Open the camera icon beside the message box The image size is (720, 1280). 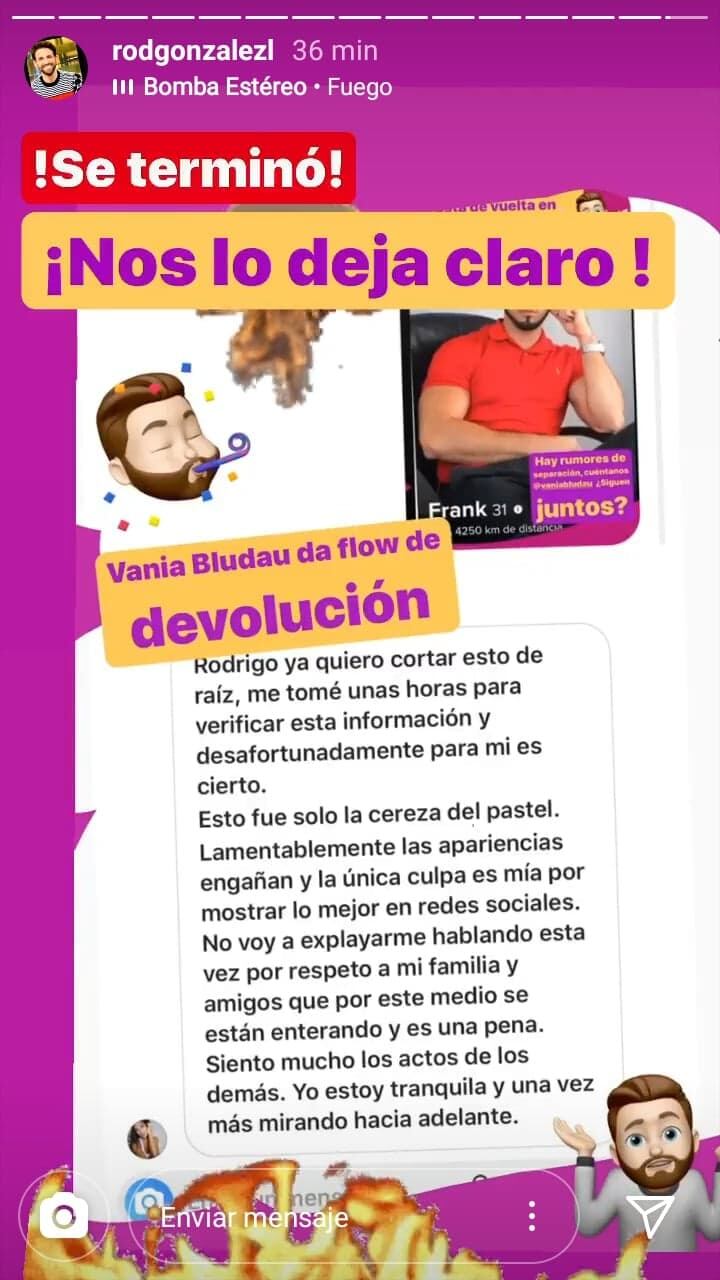point(64,1217)
